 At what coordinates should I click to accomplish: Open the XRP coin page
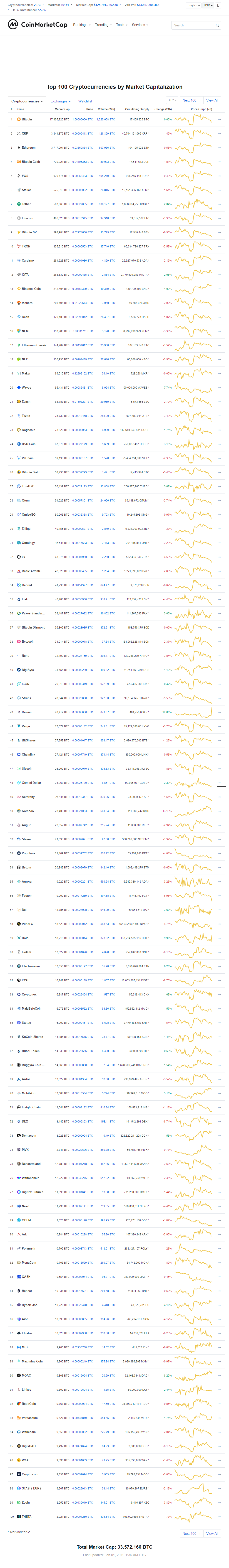25,133
